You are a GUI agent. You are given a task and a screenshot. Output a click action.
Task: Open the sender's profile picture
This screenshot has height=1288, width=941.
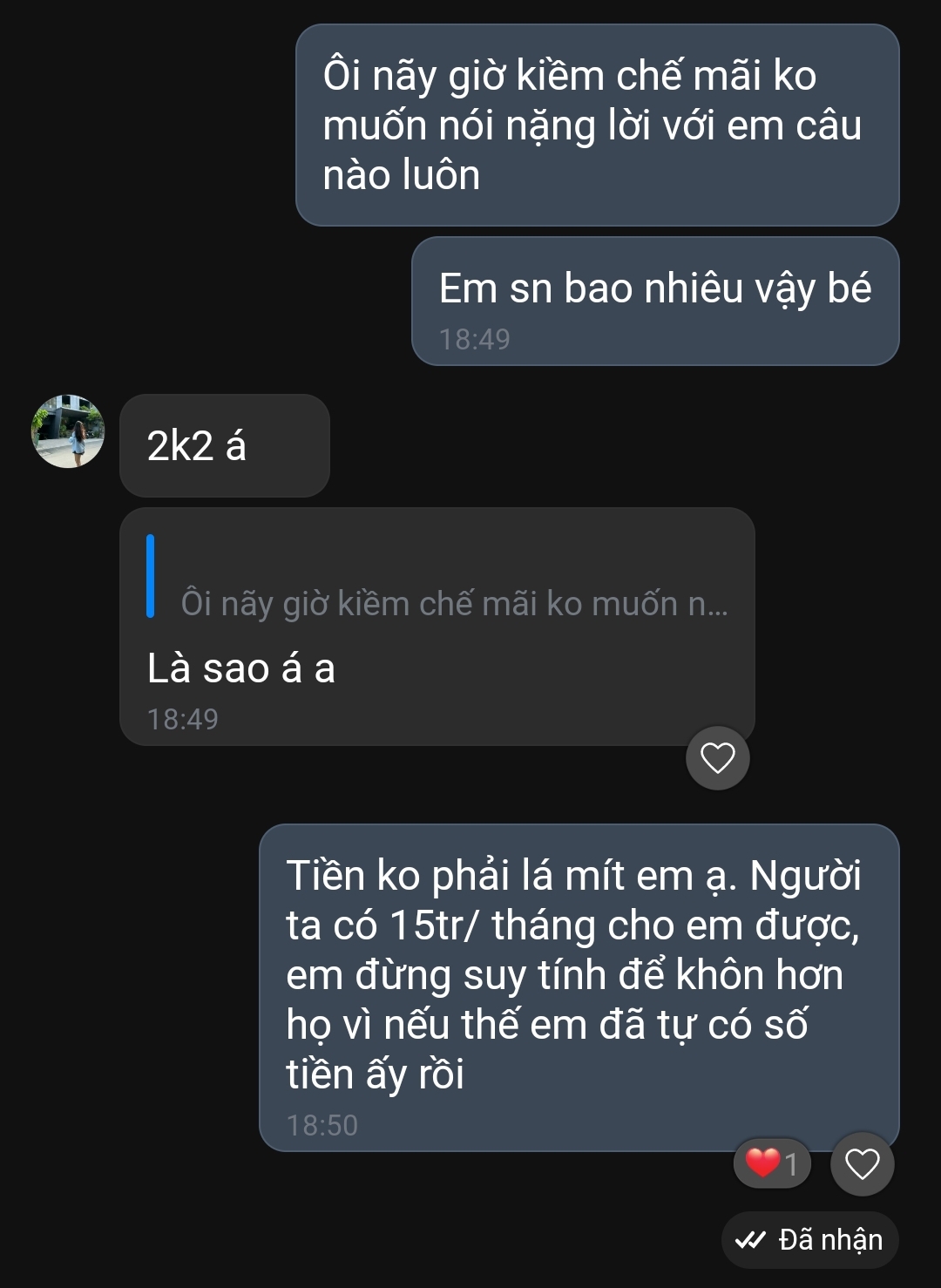pyautogui.click(x=68, y=431)
